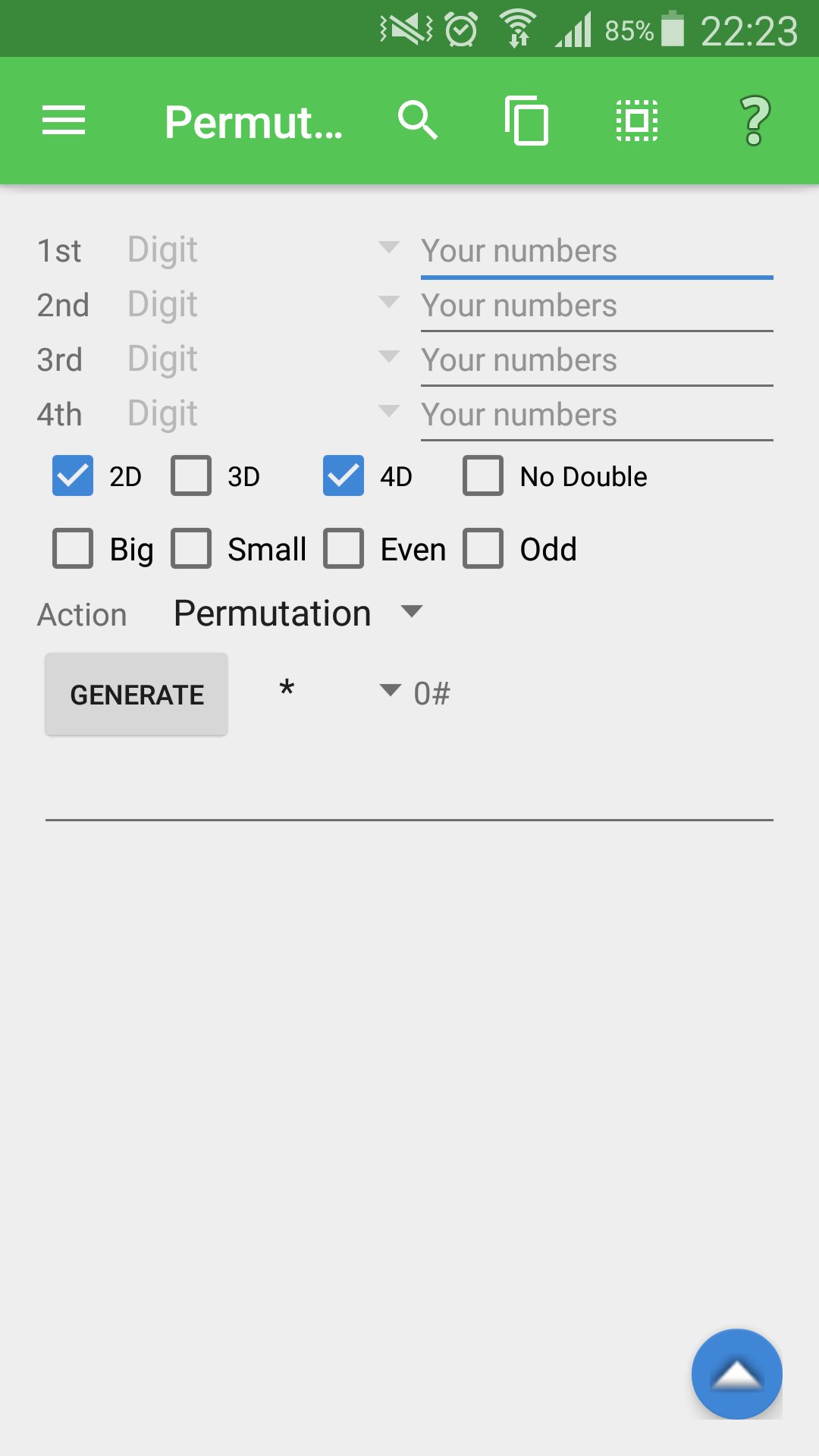Tap the copy icon in toolbar
This screenshot has width=819, height=1456.
tap(527, 121)
